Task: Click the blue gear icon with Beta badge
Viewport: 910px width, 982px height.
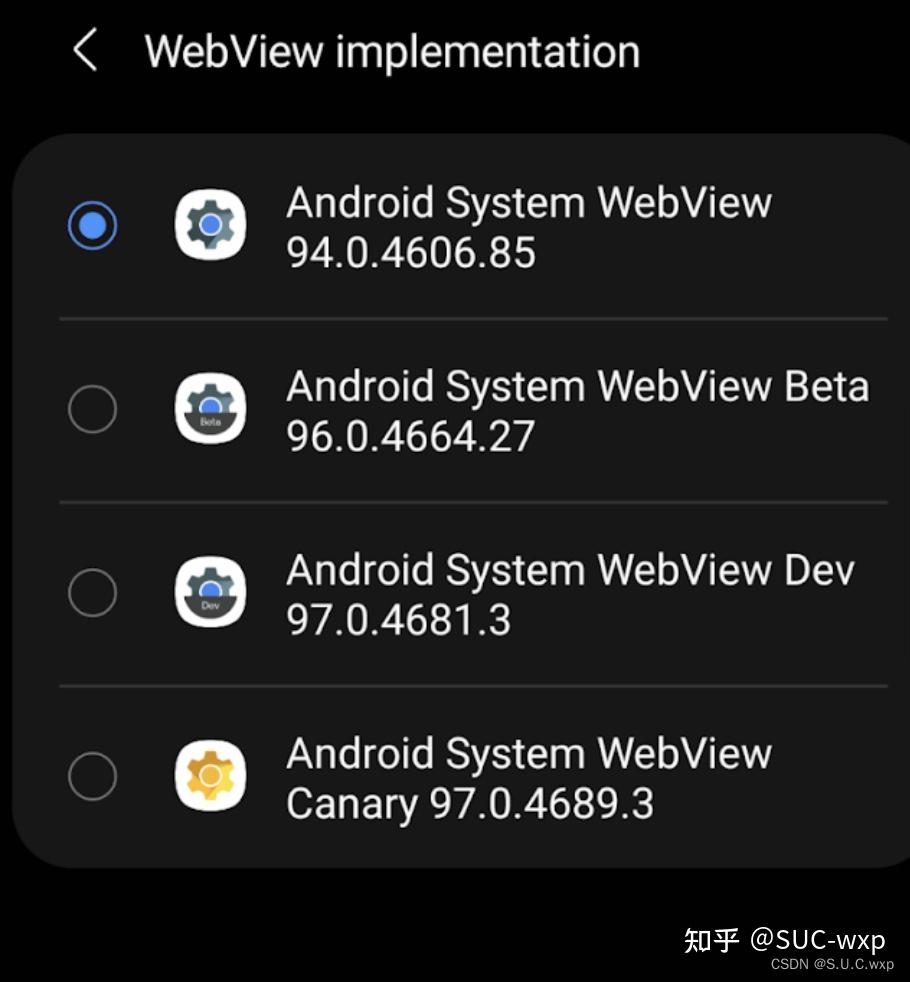Action: click(x=210, y=409)
